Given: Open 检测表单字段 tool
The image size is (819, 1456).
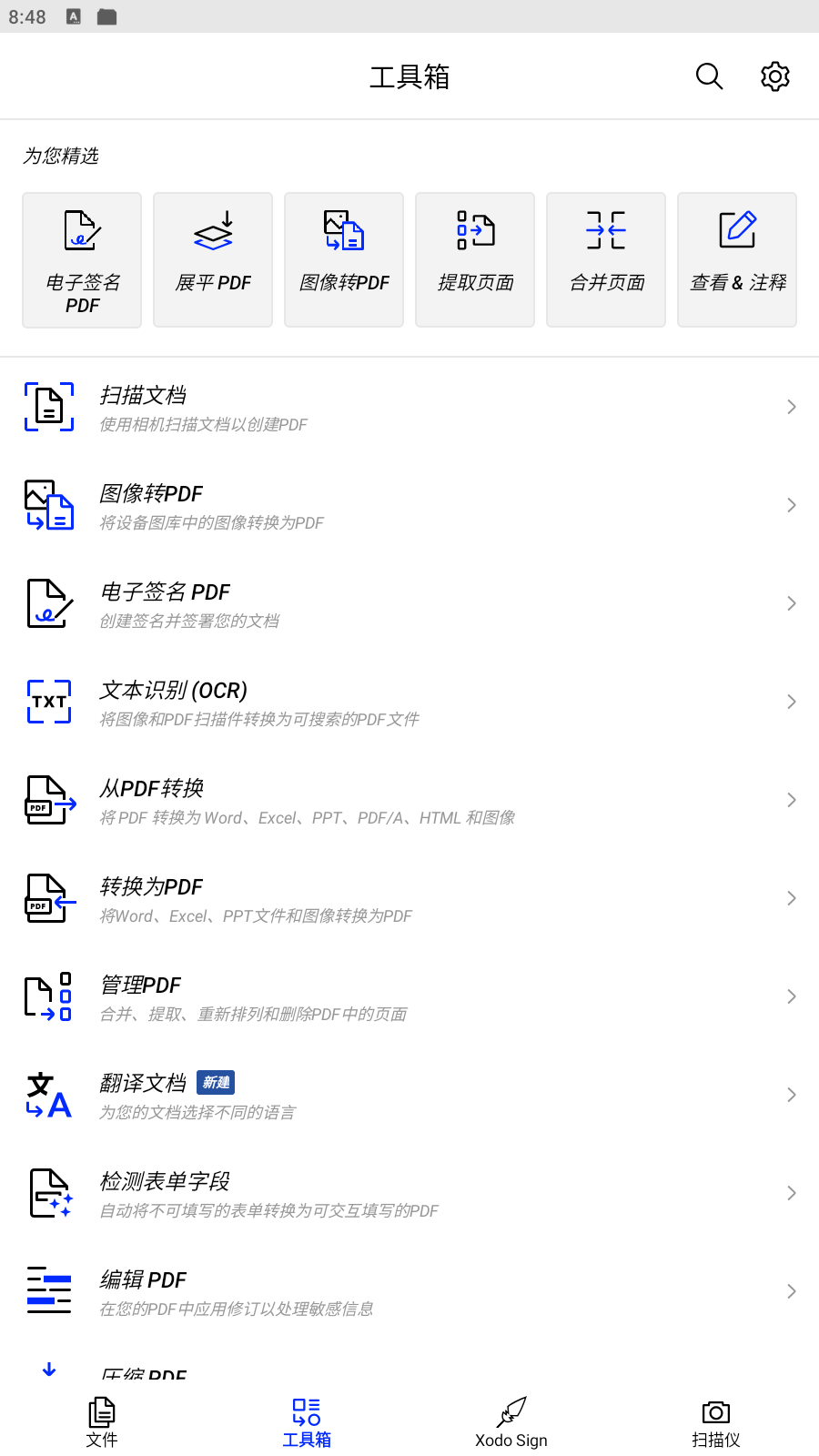Looking at the screenshot, I should tap(409, 1193).
